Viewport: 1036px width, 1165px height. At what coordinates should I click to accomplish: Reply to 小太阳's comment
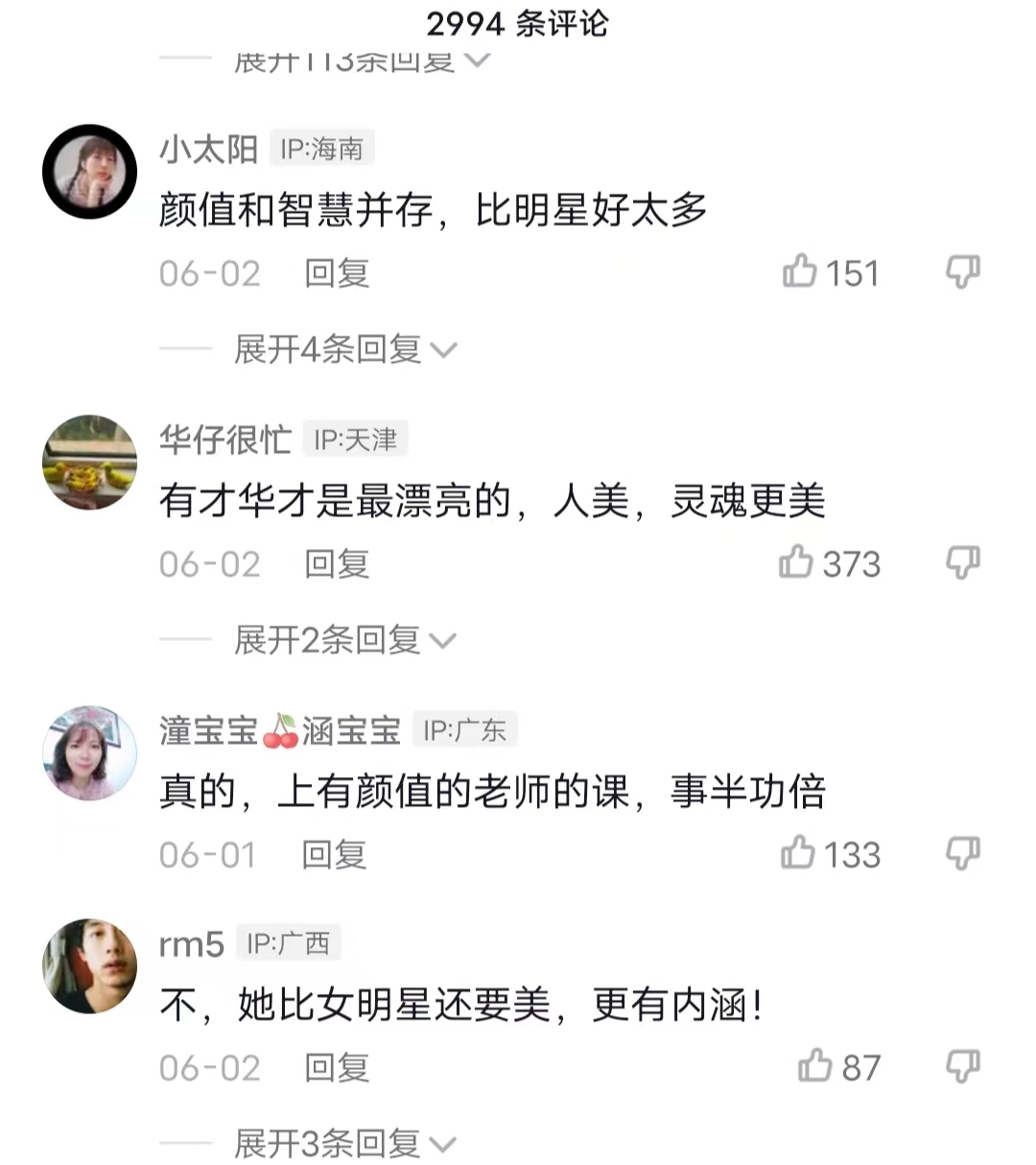335,273
